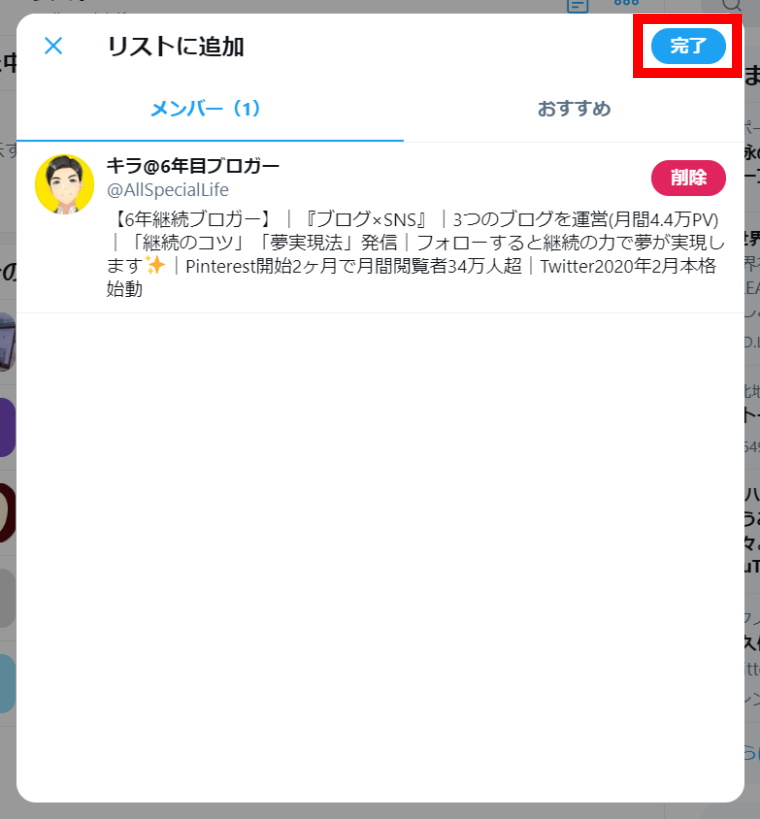Remove キラ@6年目ブロガー with 削除

[688, 178]
